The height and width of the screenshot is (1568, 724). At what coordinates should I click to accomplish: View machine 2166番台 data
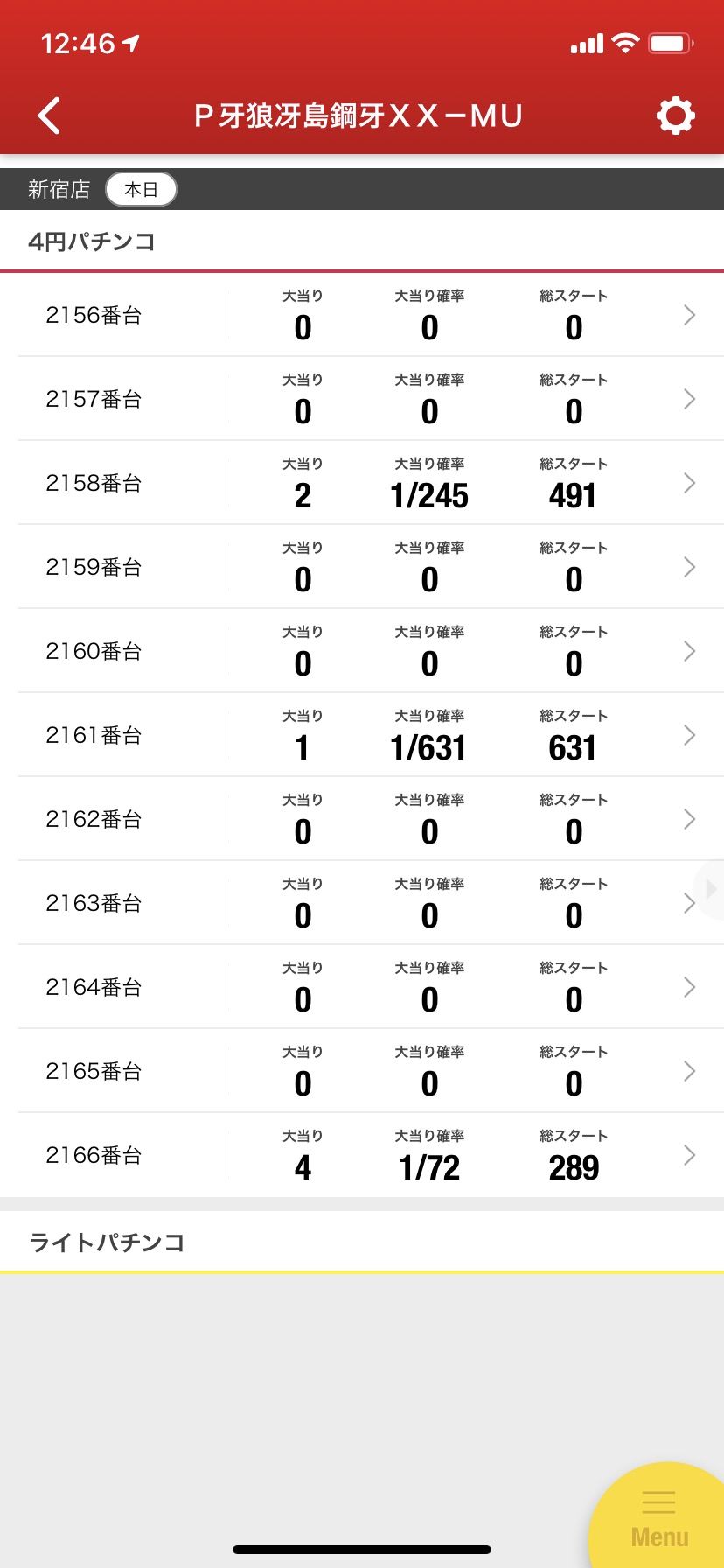[x=362, y=1155]
